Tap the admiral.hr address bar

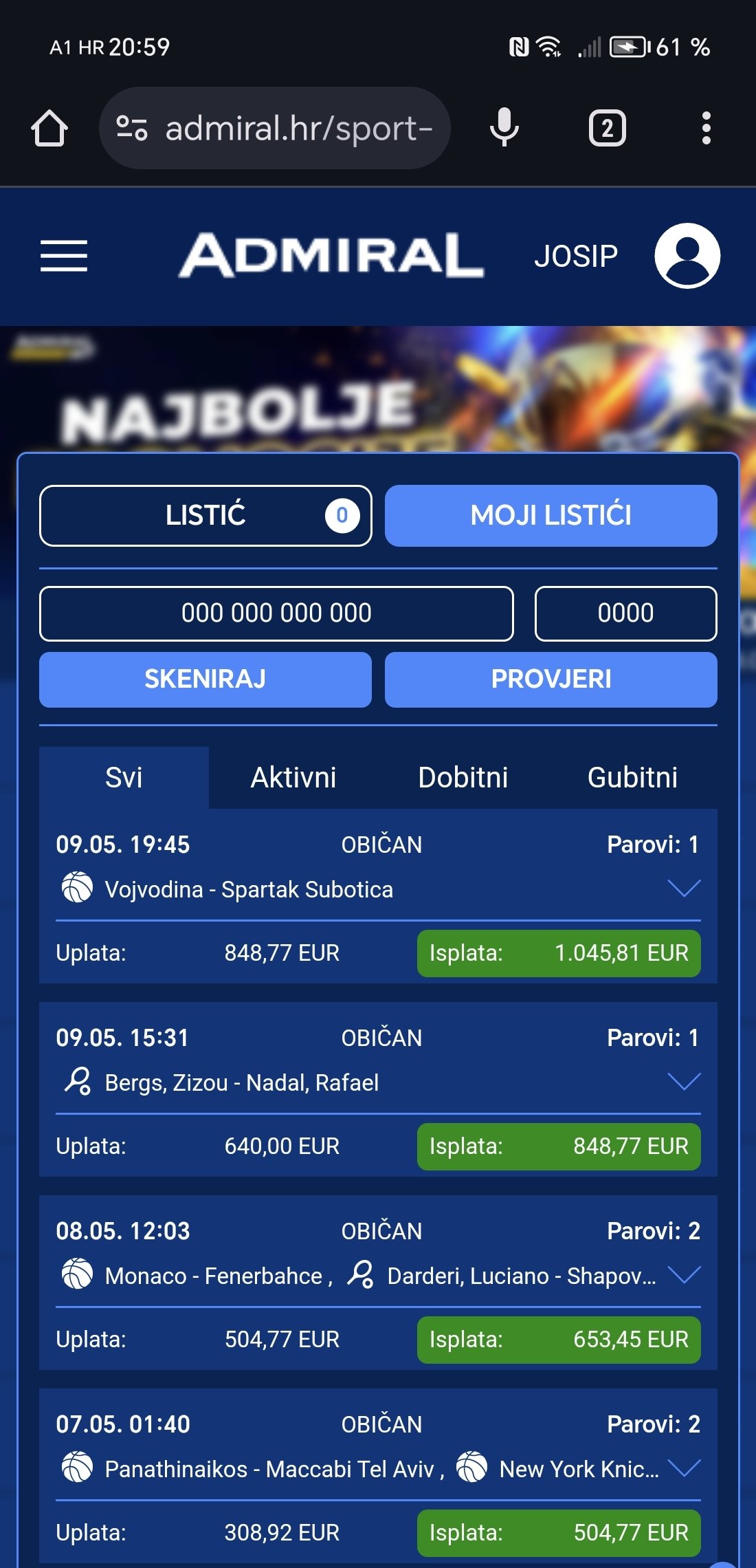[x=275, y=128]
